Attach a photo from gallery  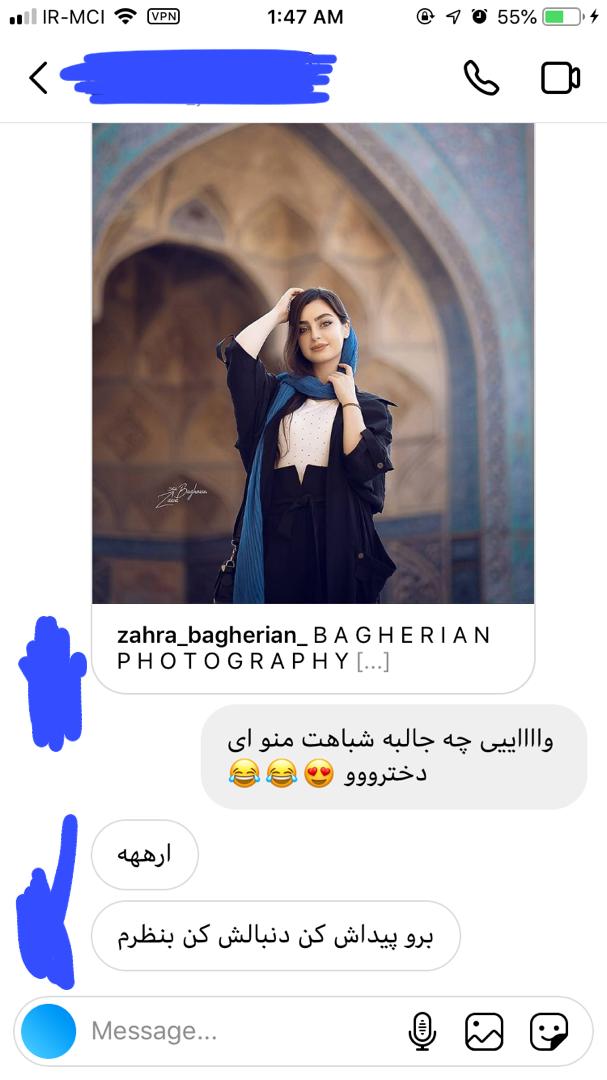(x=485, y=1031)
